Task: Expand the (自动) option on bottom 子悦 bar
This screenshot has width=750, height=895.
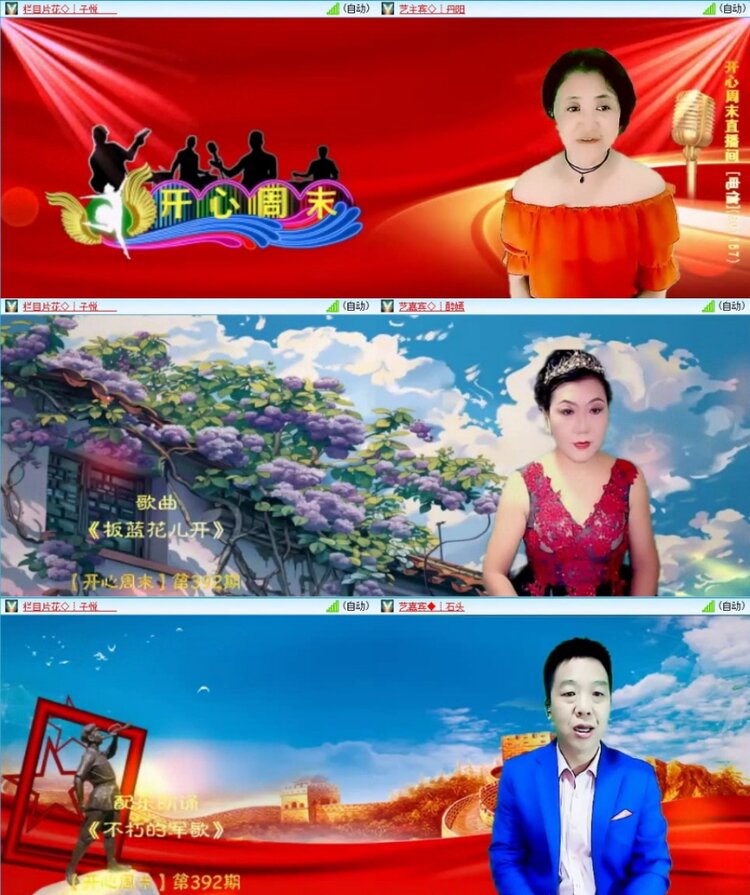Action: (x=355, y=608)
